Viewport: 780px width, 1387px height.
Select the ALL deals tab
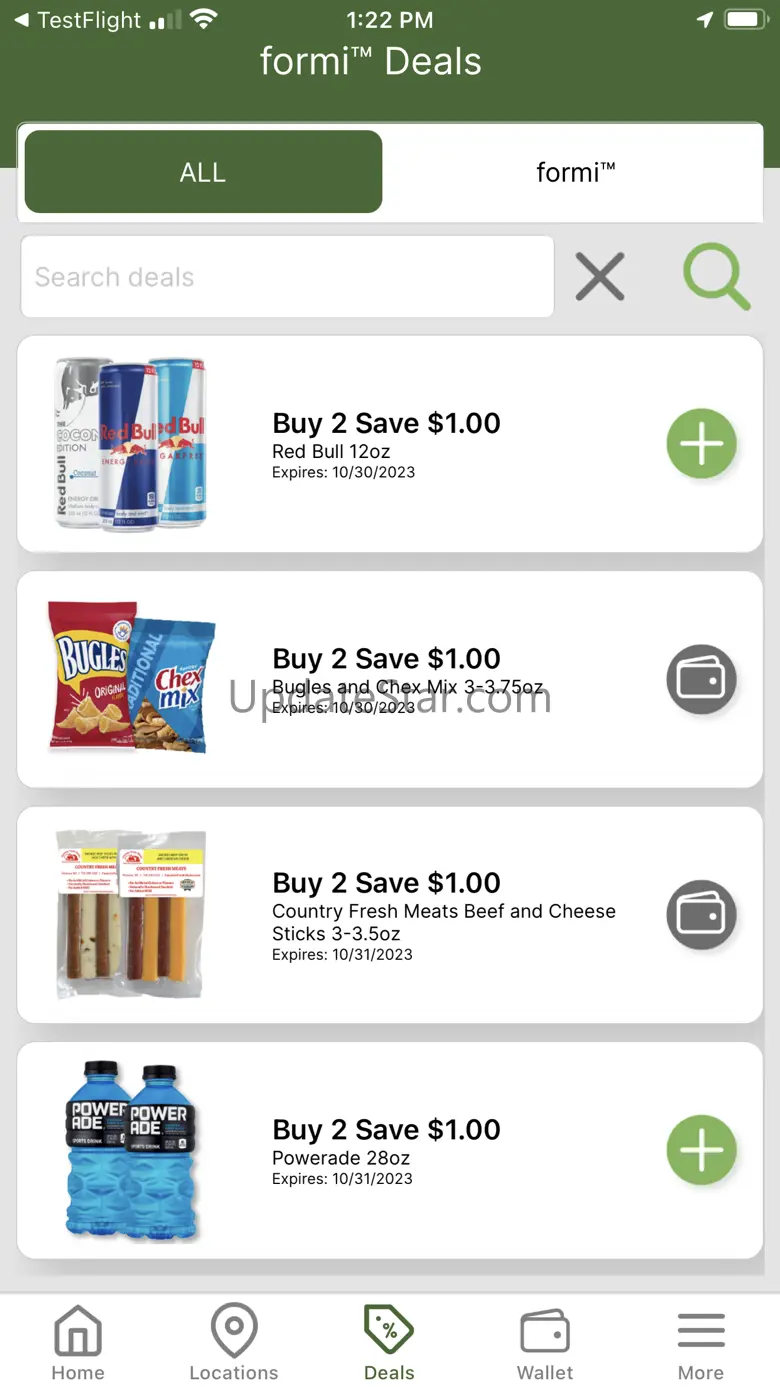(203, 172)
